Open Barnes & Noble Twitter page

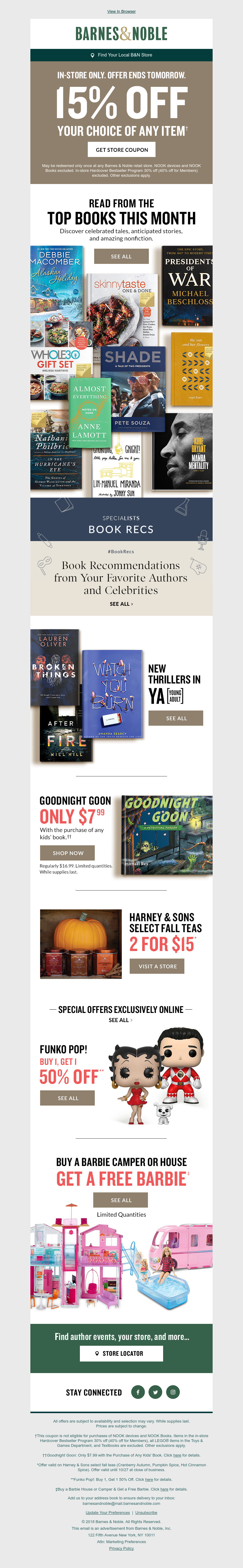[155, 1392]
